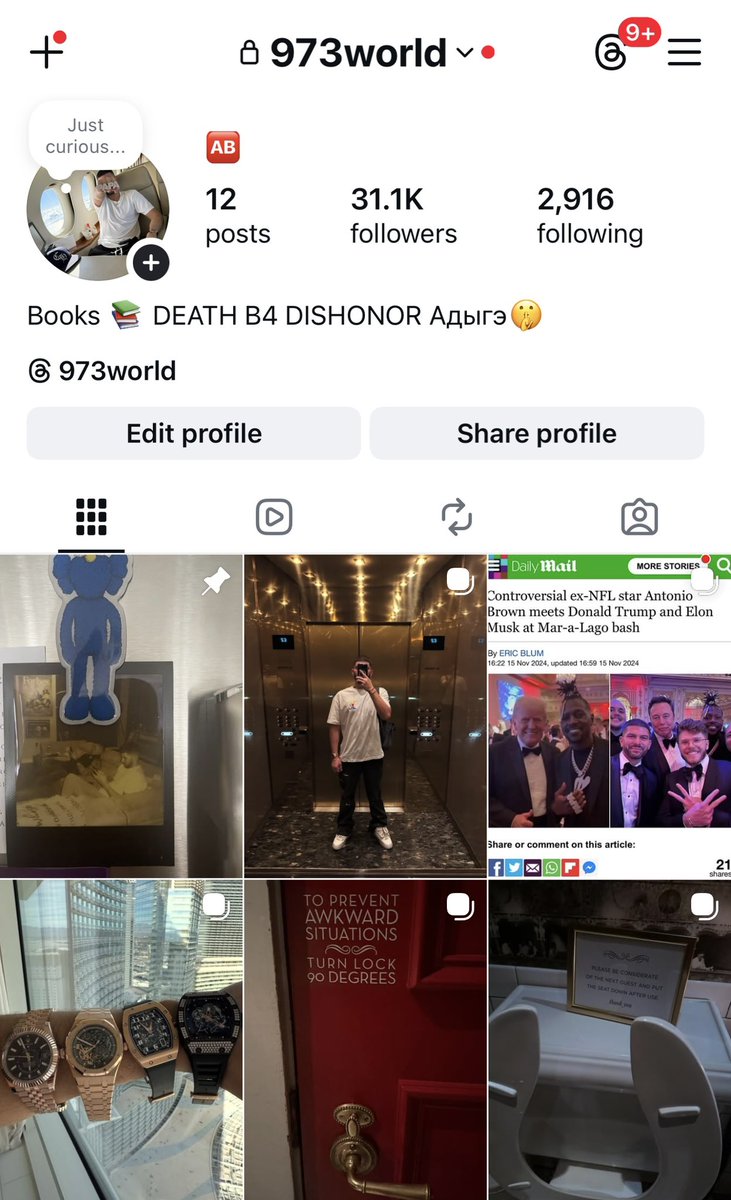Tap Edit profile button
Viewport: 731px width, 1200px height.
click(x=193, y=433)
